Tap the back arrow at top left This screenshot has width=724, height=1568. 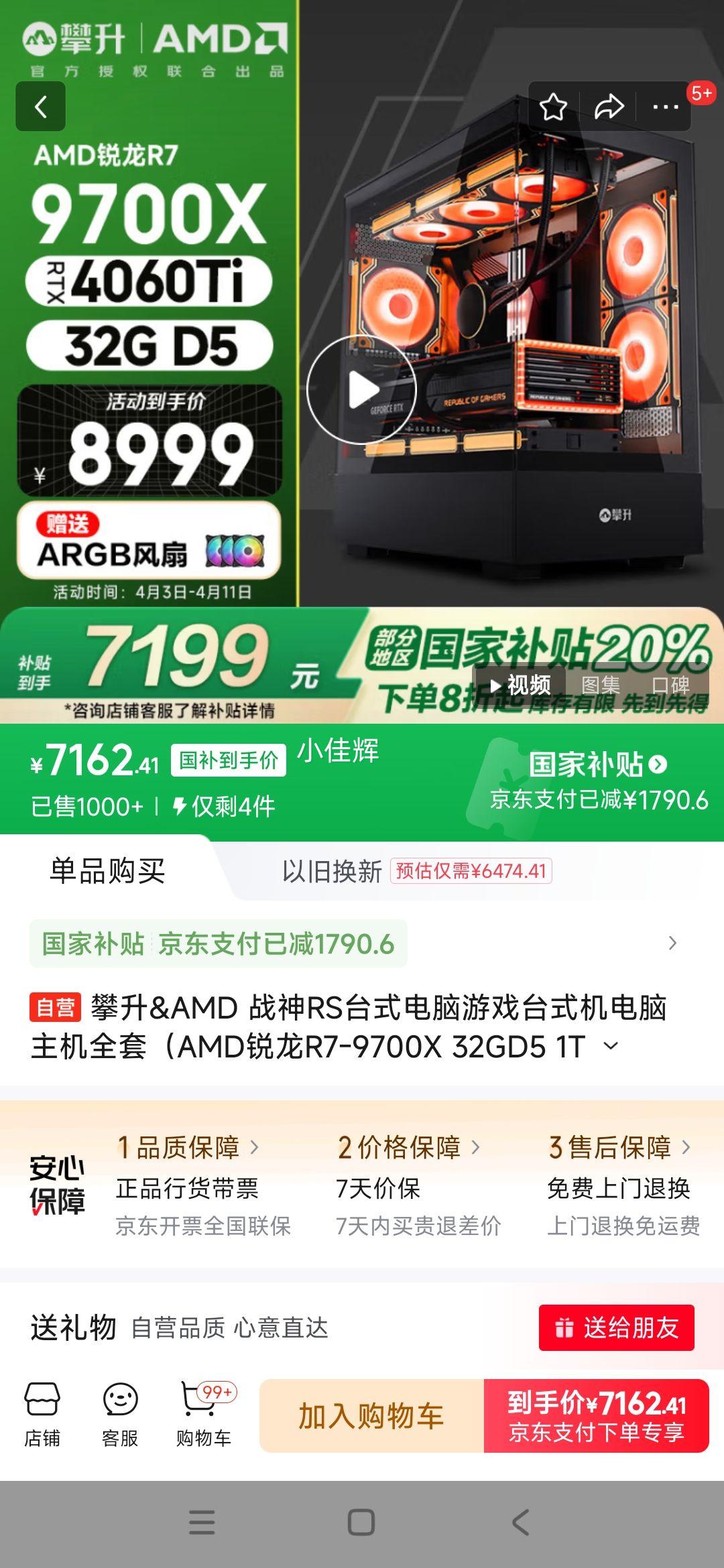[x=40, y=107]
